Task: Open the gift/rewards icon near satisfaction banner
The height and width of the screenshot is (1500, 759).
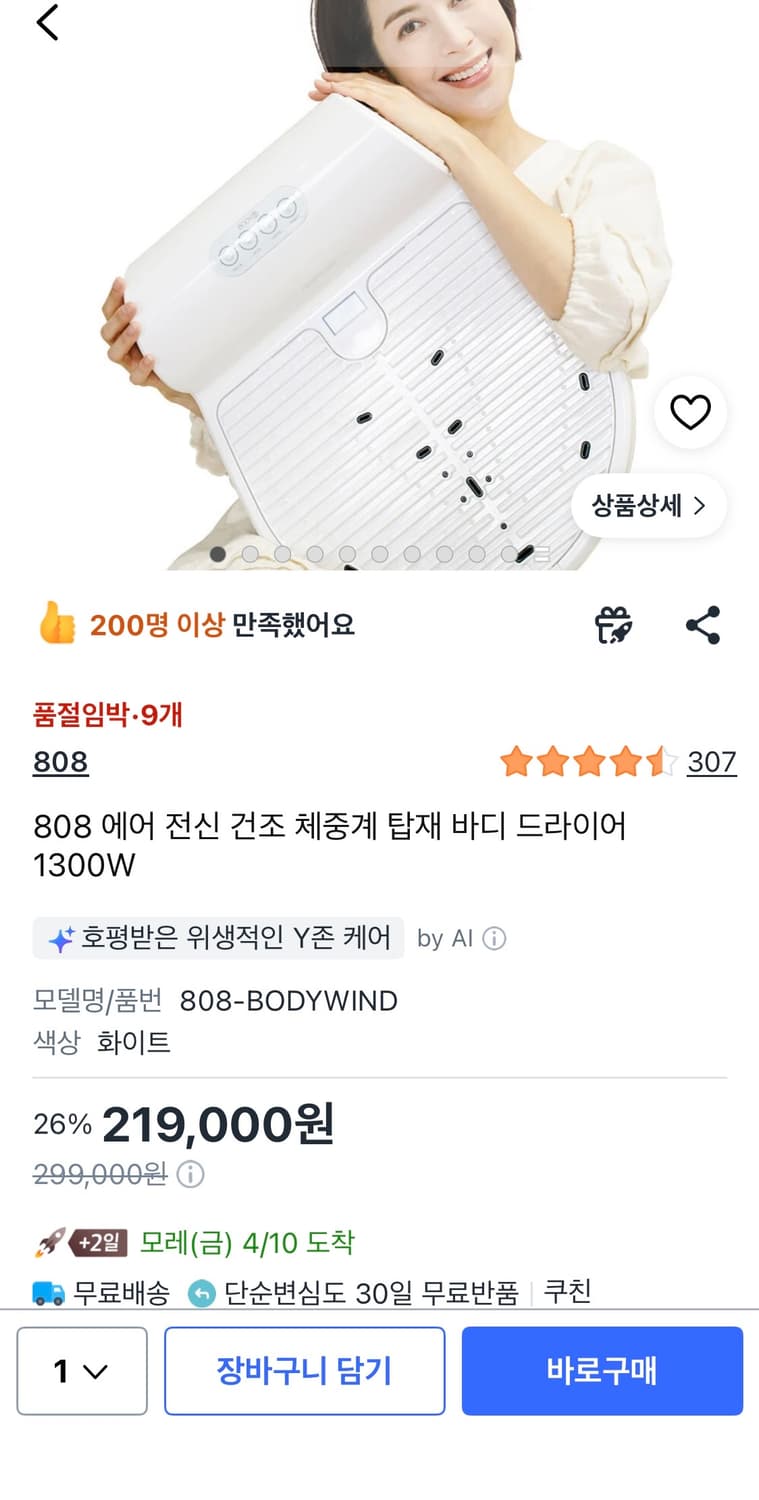Action: click(616, 624)
